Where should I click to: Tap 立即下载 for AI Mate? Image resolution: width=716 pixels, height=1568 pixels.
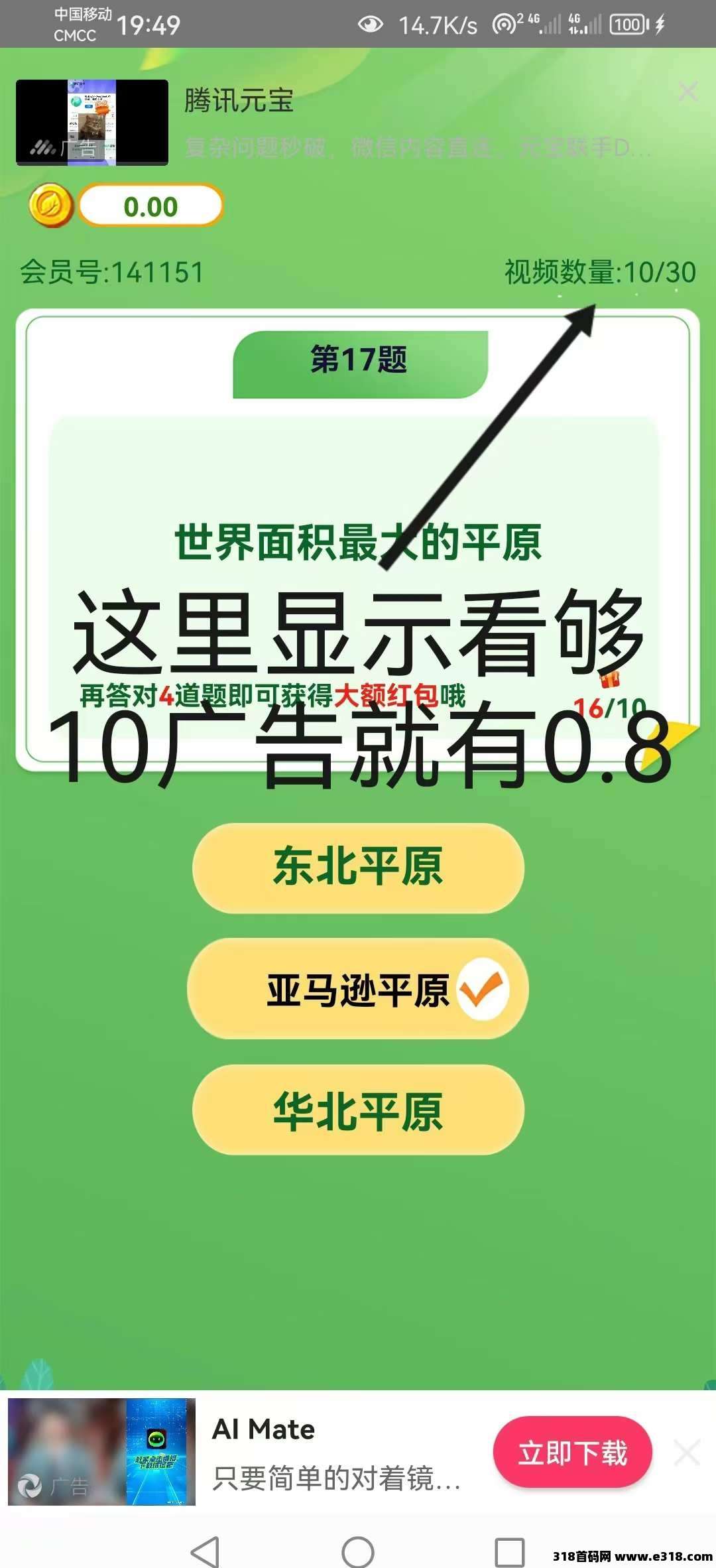572,1453
